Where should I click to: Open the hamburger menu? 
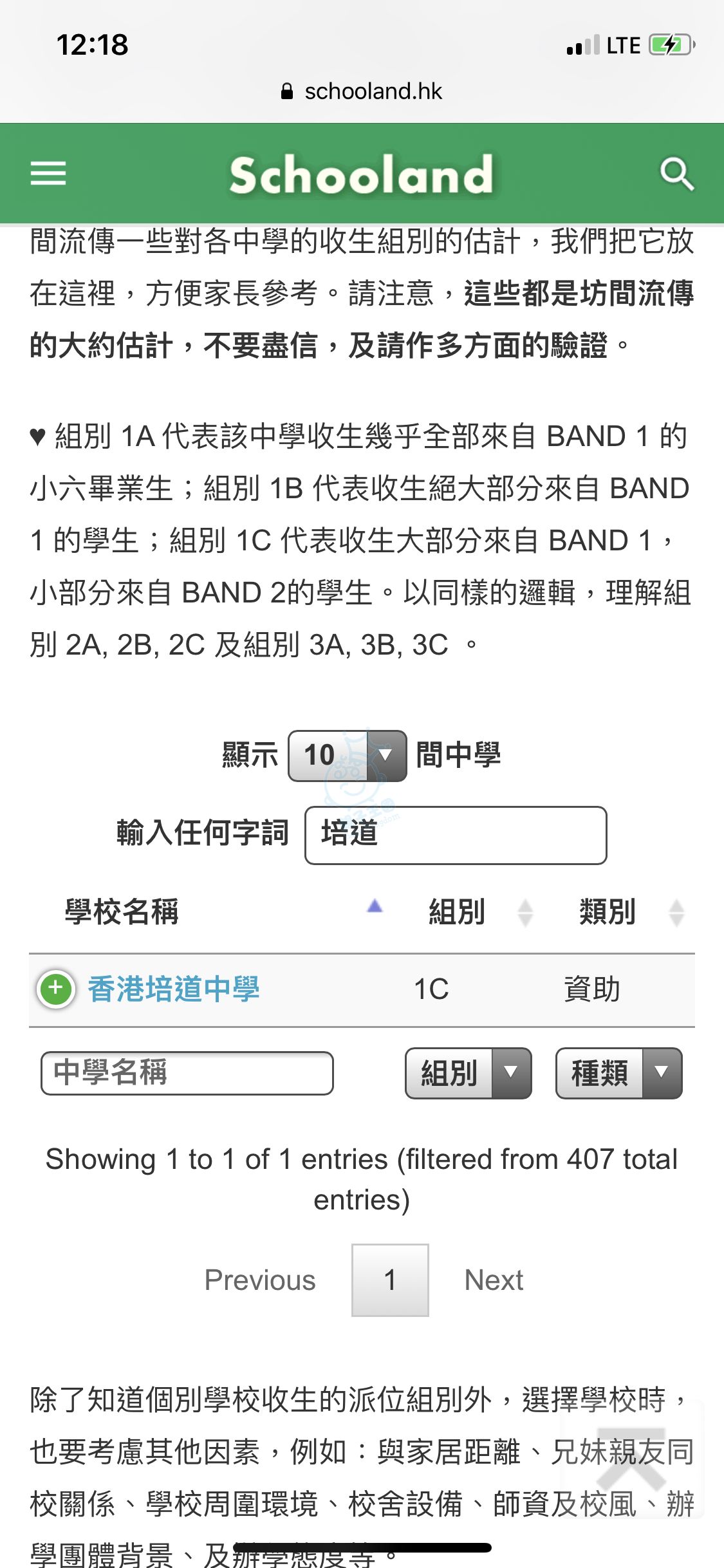(48, 174)
